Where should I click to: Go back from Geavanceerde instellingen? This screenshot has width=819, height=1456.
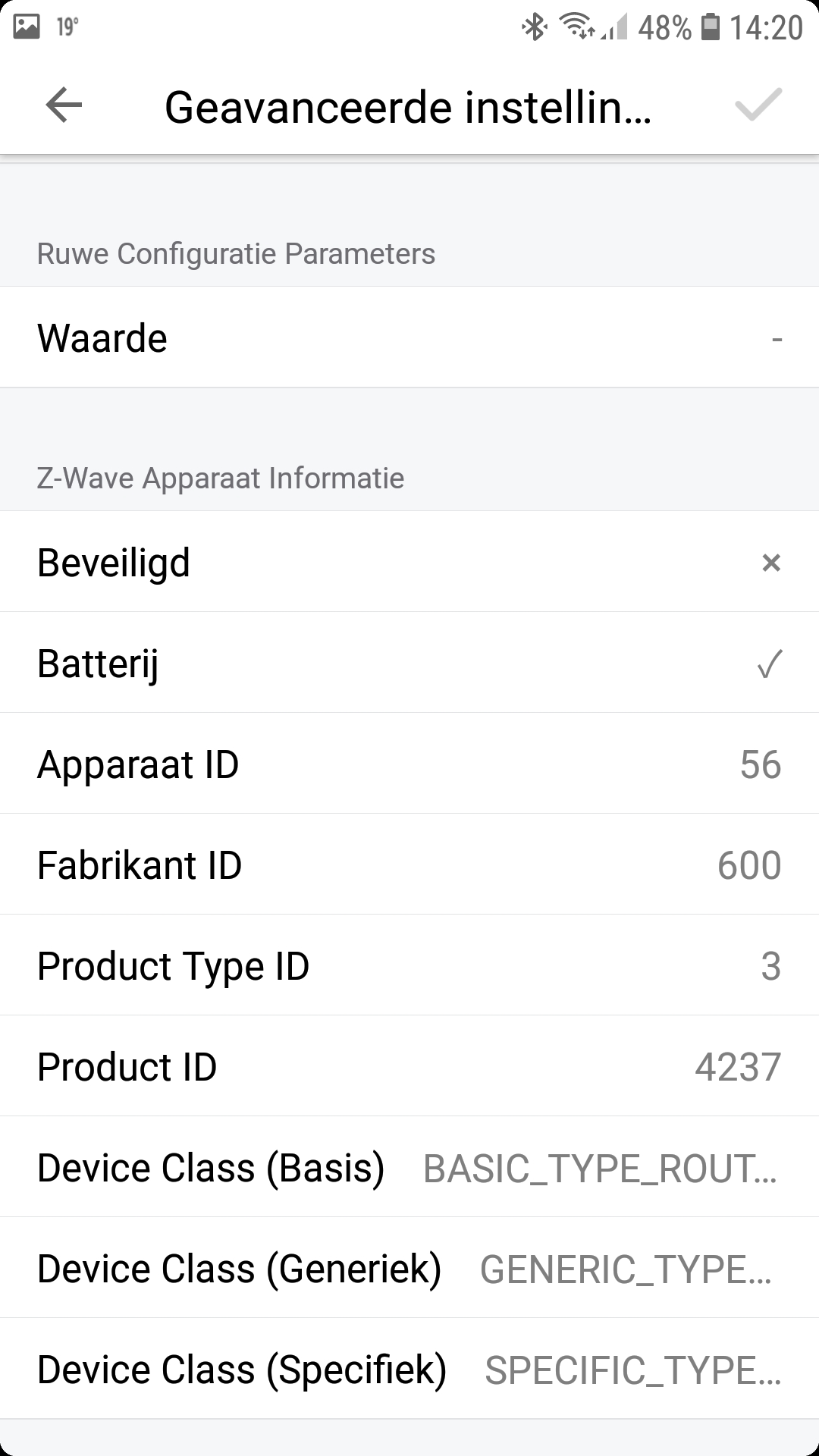tap(64, 105)
